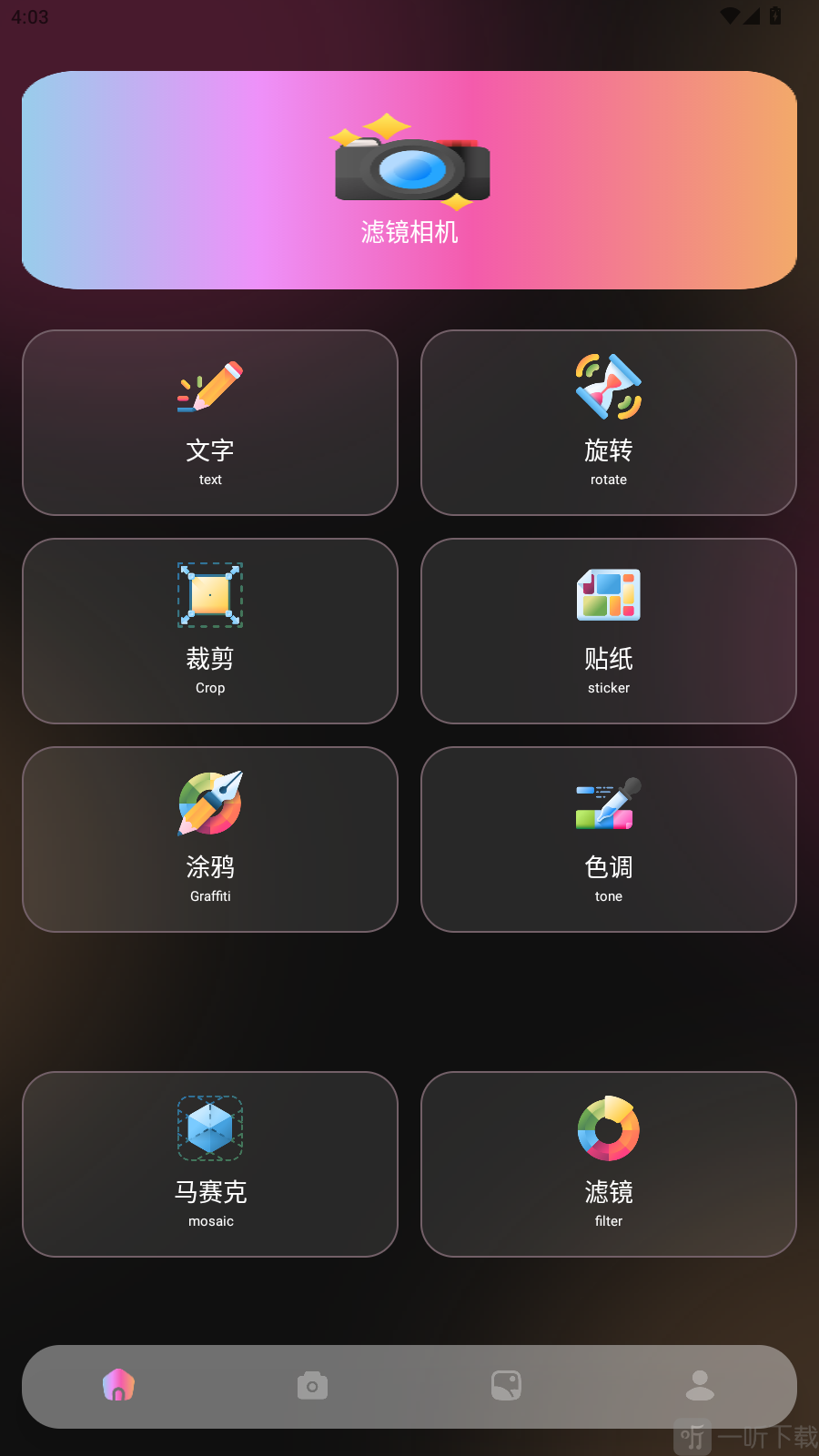Viewport: 819px width, 1456px height.
Task: Go to the gallery tab
Action: (x=506, y=1386)
